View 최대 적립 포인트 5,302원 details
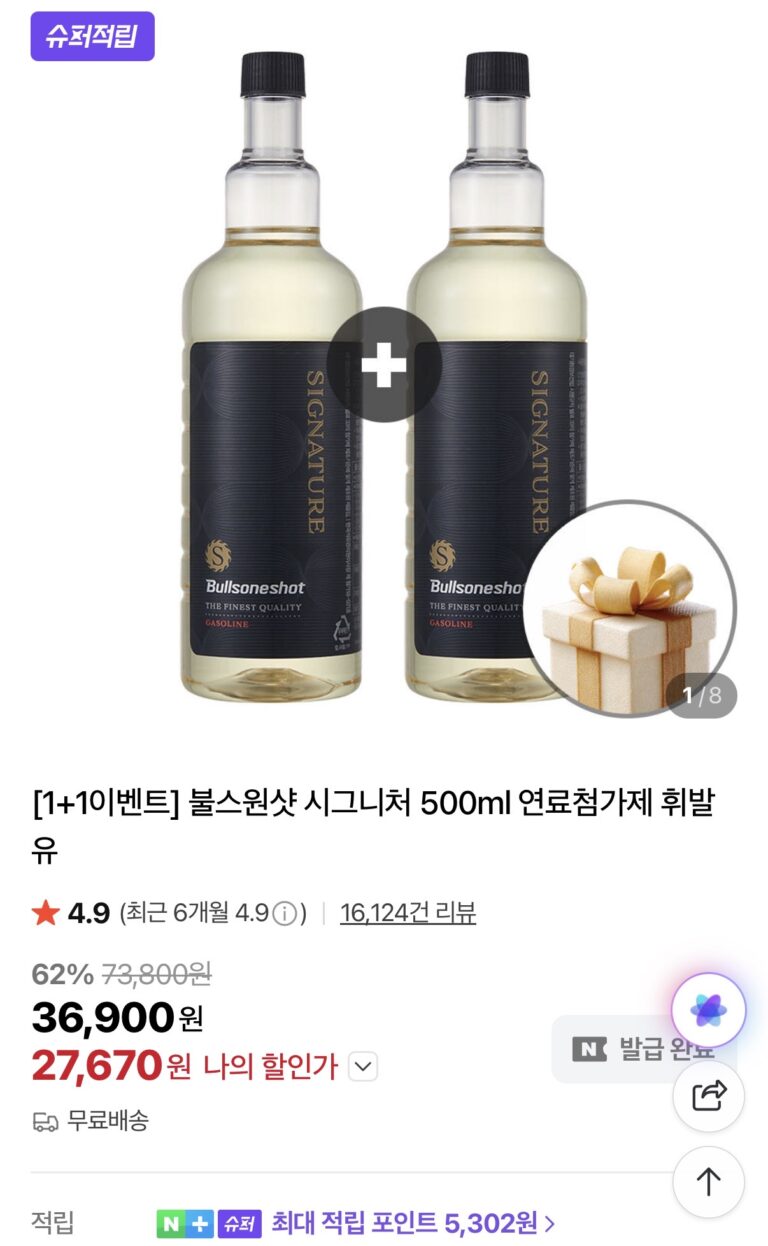 coord(412,1223)
